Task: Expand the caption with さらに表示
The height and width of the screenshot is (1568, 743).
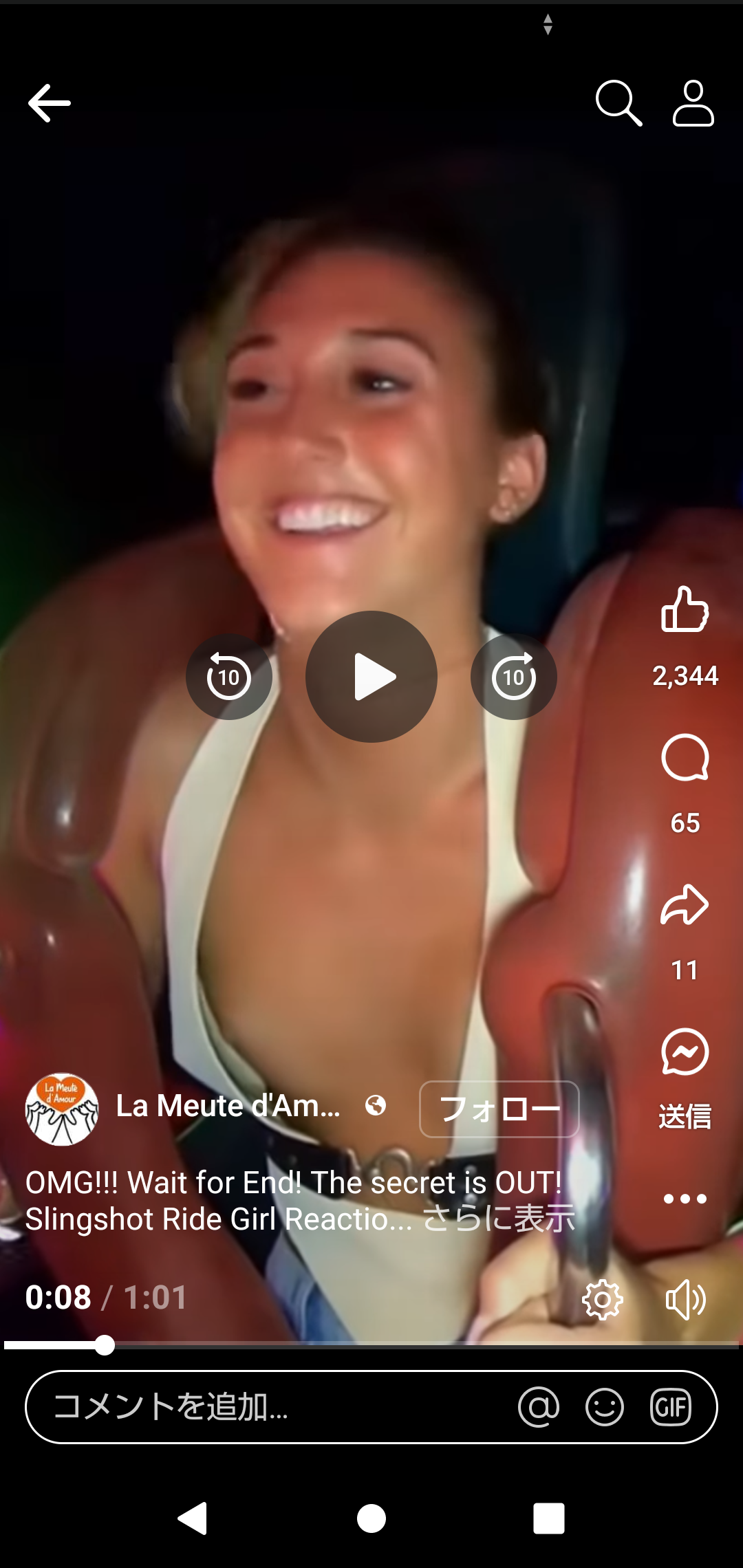Action: [x=499, y=1219]
